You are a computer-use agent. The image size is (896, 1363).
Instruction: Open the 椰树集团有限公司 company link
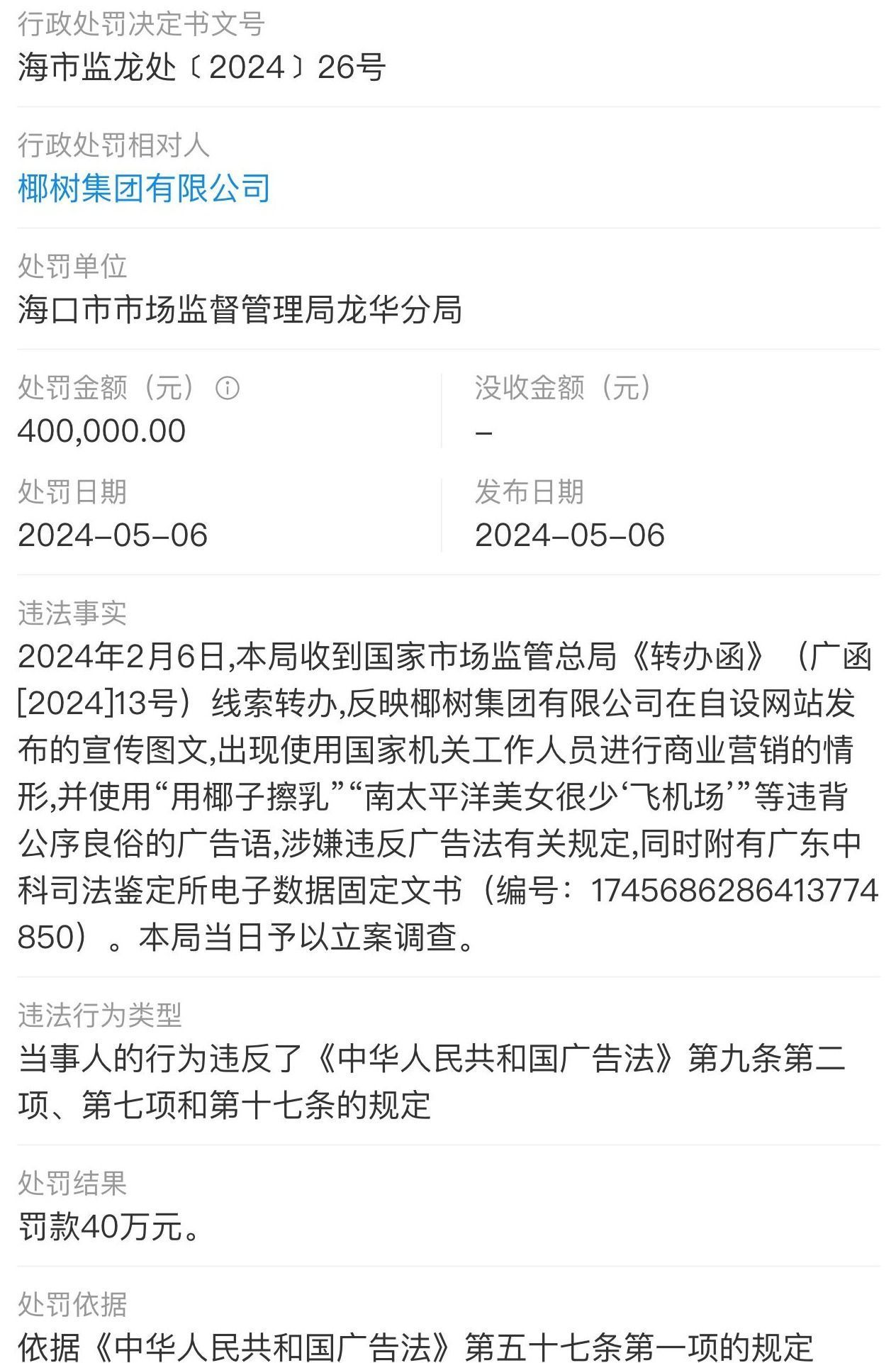pyautogui.click(x=144, y=189)
